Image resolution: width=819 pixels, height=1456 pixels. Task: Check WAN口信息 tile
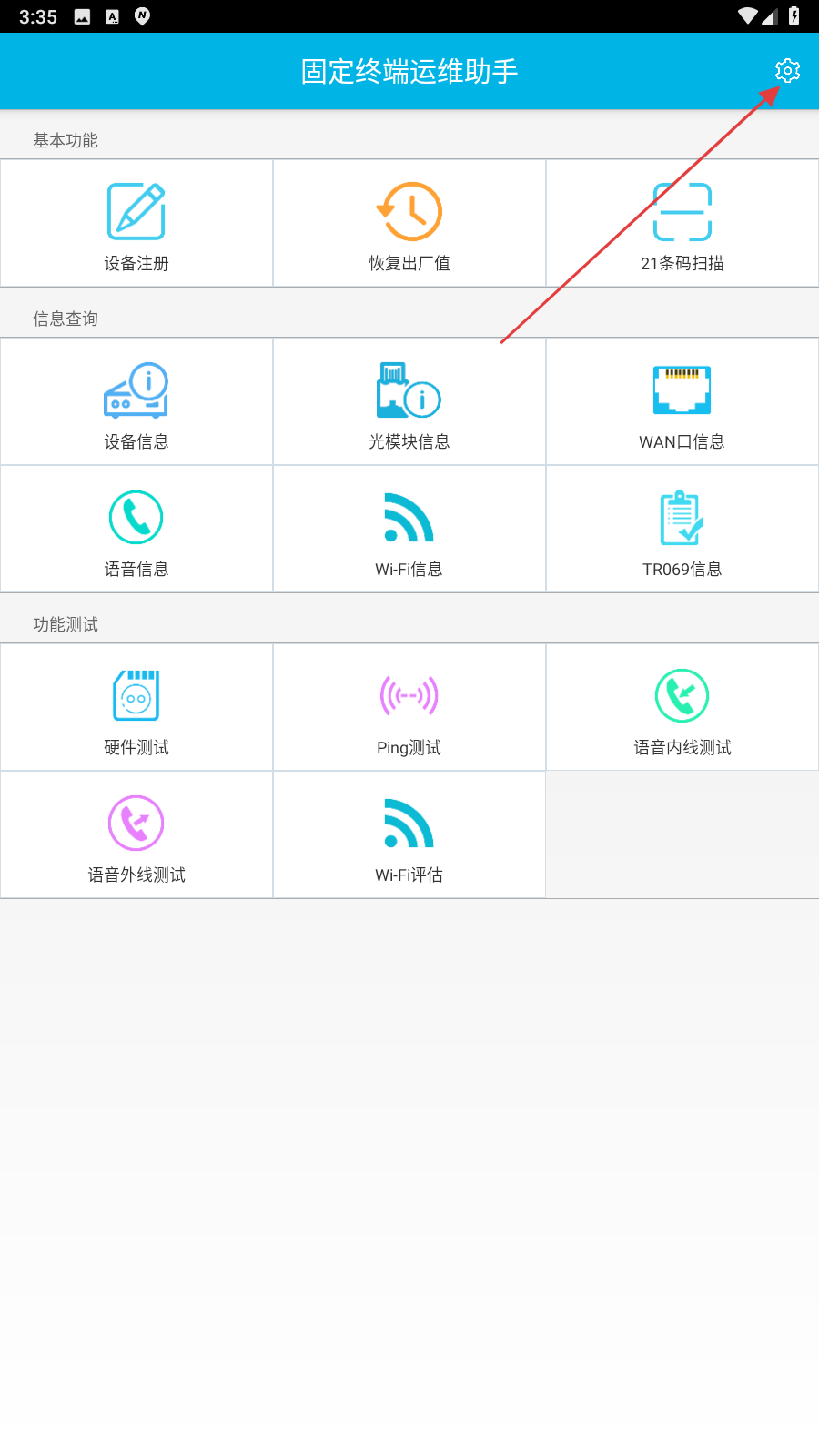coord(682,402)
